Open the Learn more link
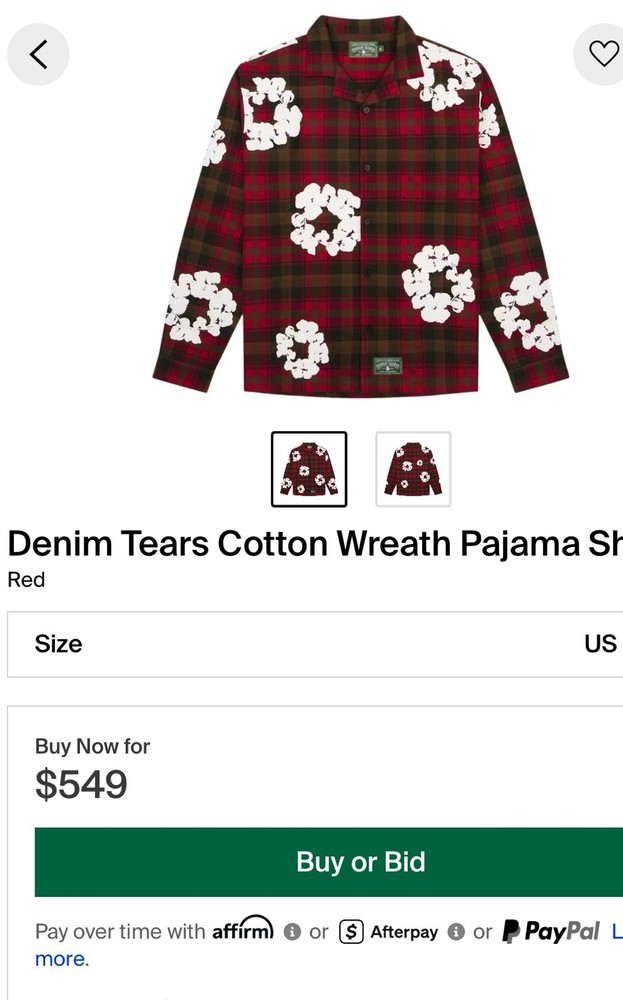Screen dimensions: 623x1000 coord(61,959)
